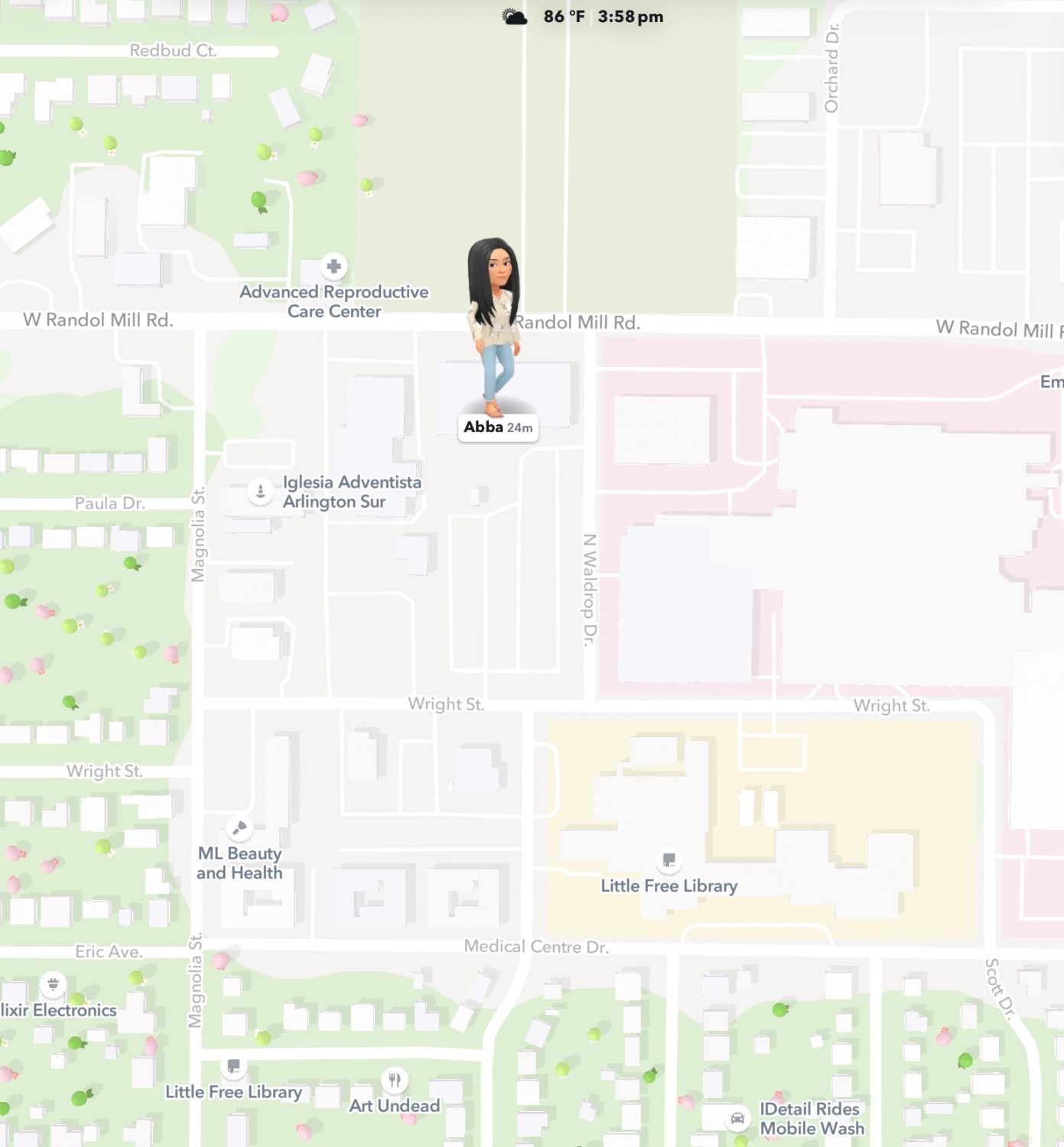Select IDetail Rides Mobile Wash marker
The width and height of the screenshot is (1064, 1147).
tap(737, 1119)
